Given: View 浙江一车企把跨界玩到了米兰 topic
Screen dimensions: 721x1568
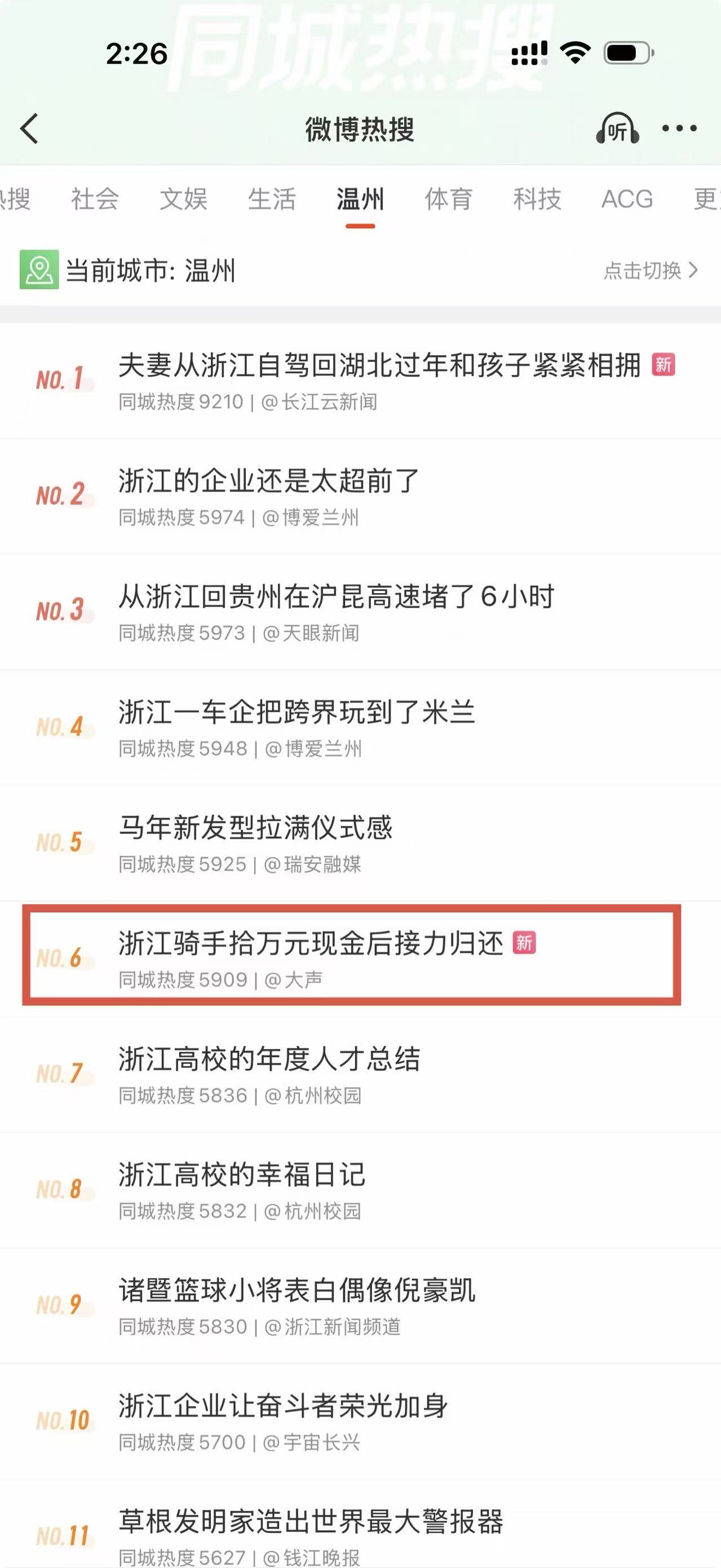Looking at the screenshot, I should coord(297,713).
